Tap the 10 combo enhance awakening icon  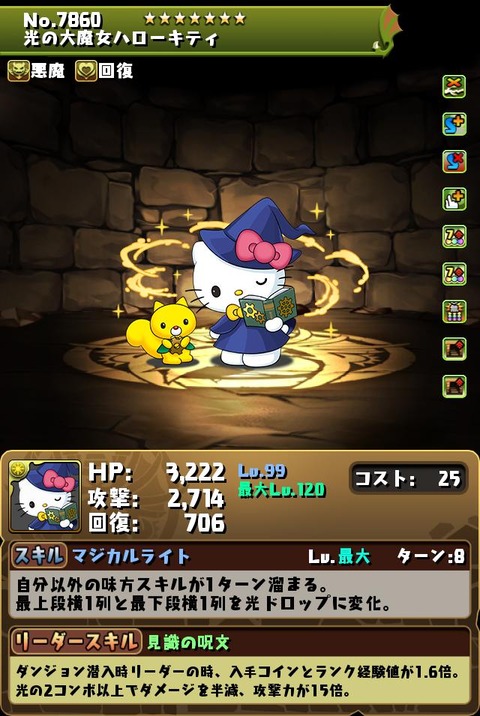click(x=454, y=311)
